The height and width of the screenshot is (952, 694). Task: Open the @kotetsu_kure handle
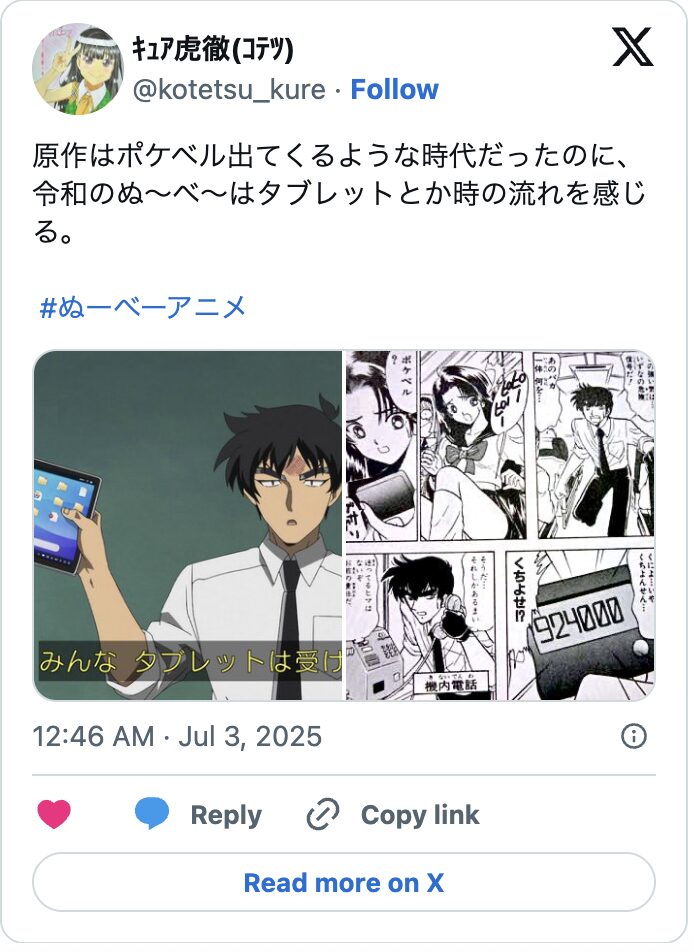click(x=229, y=89)
